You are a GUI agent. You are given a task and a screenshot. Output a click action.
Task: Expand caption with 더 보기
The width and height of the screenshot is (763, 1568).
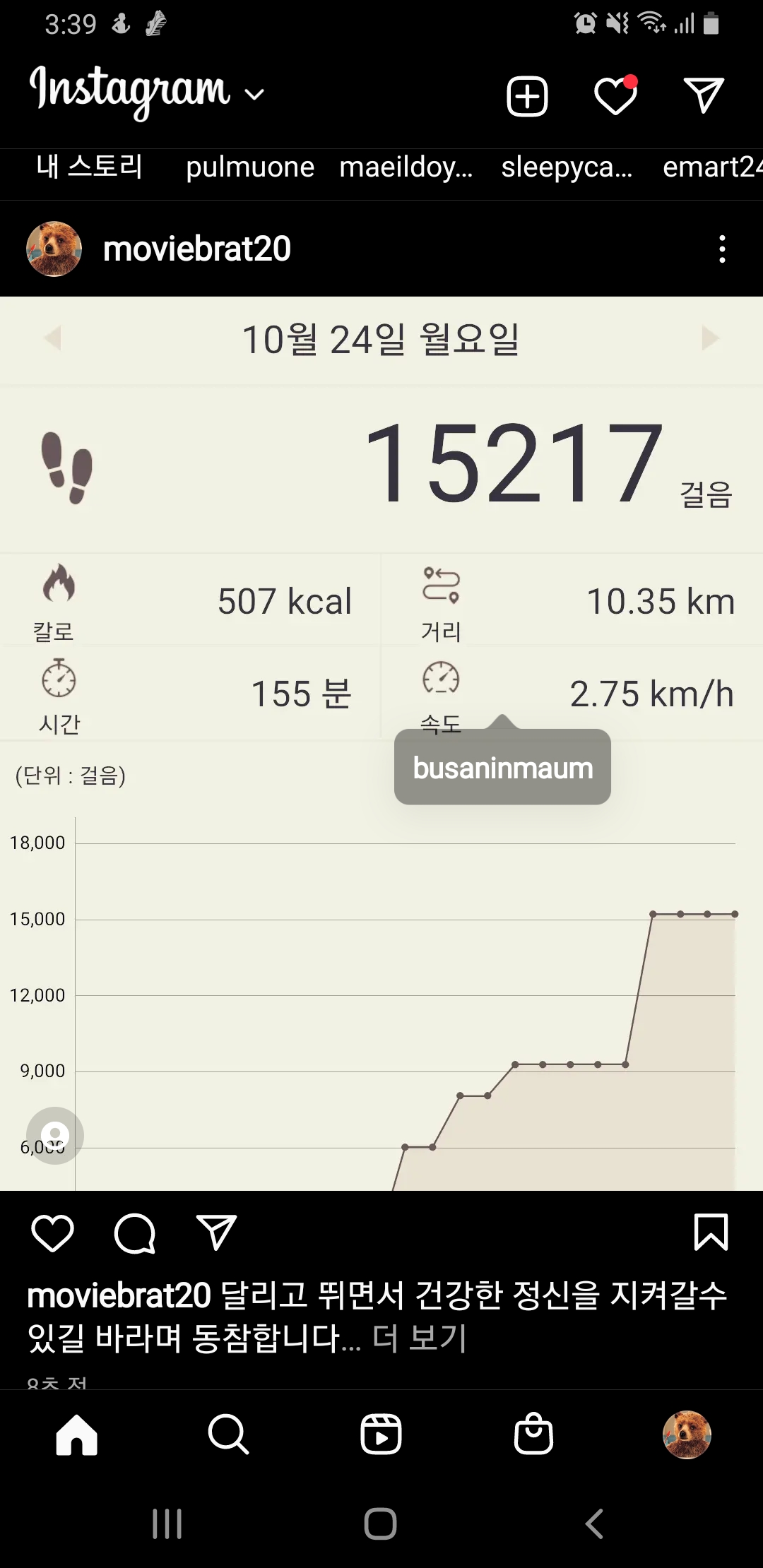click(x=420, y=1338)
